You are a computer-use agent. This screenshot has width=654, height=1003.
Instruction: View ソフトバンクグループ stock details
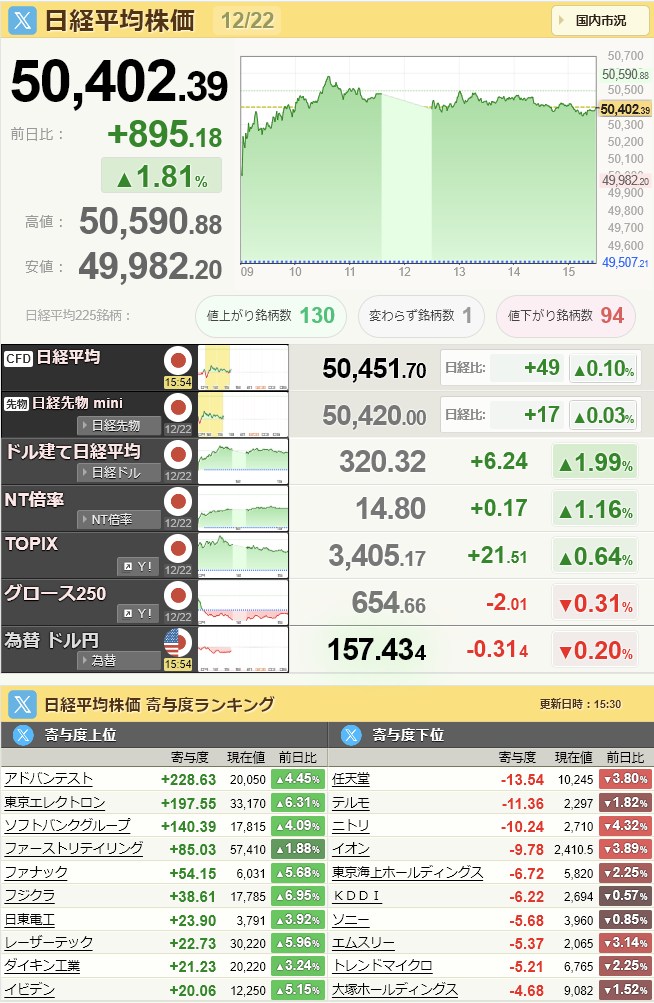(x=66, y=825)
